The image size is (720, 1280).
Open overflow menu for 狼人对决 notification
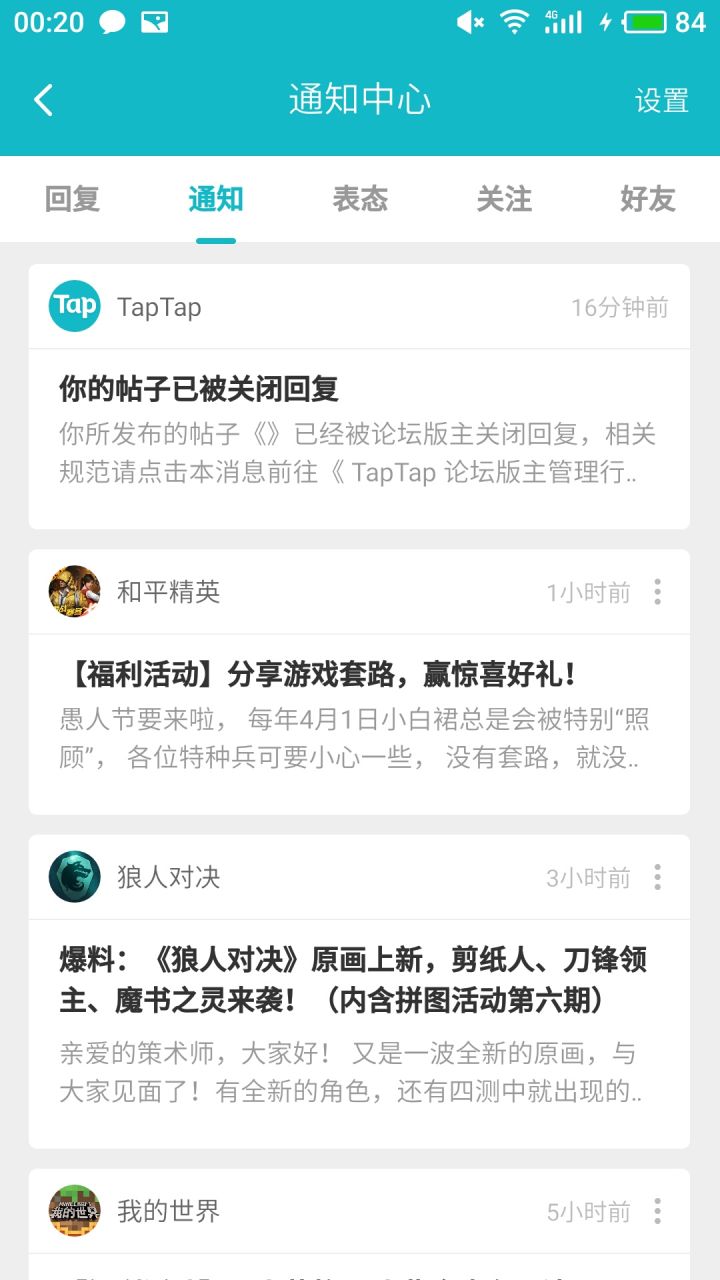[x=657, y=876]
